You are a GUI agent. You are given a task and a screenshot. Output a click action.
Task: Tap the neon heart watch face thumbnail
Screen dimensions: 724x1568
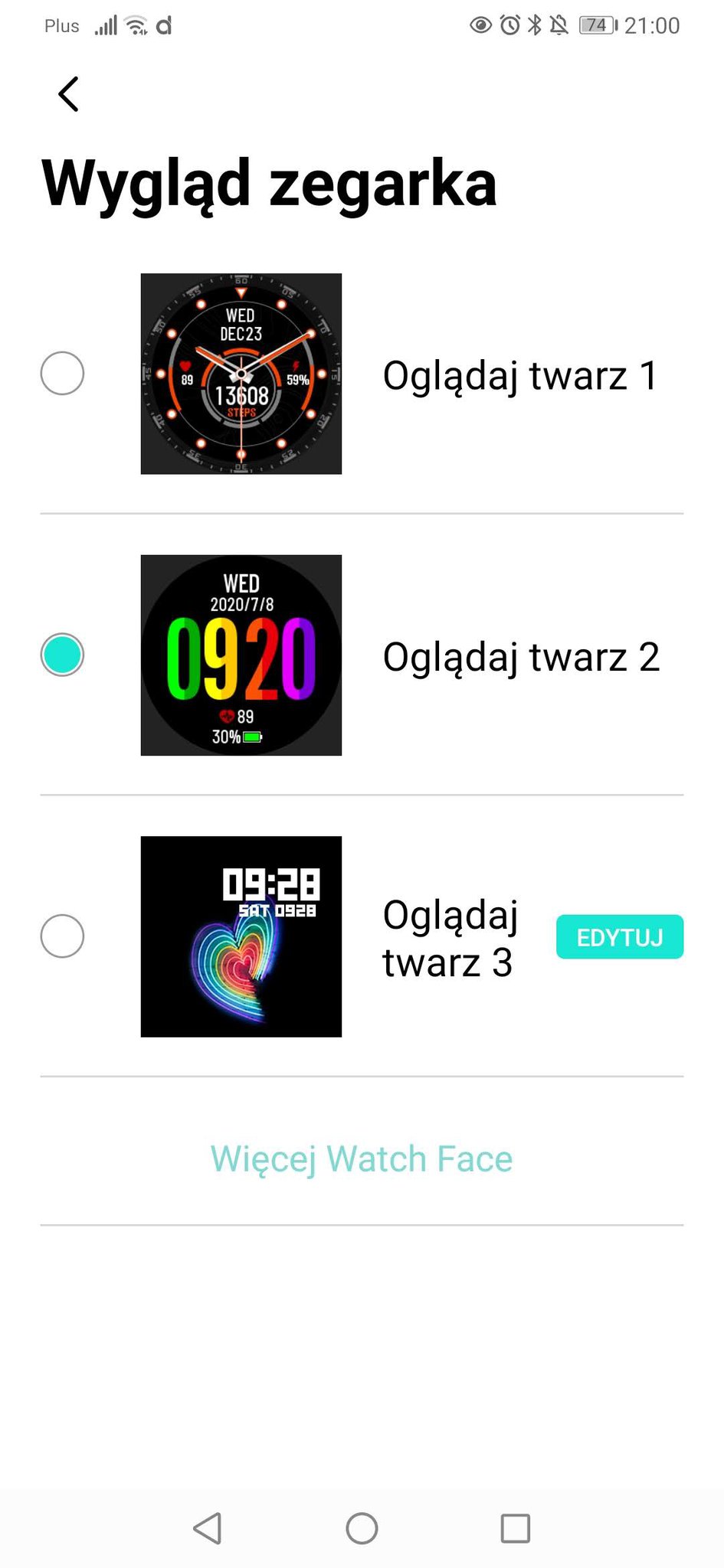click(241, 936)
